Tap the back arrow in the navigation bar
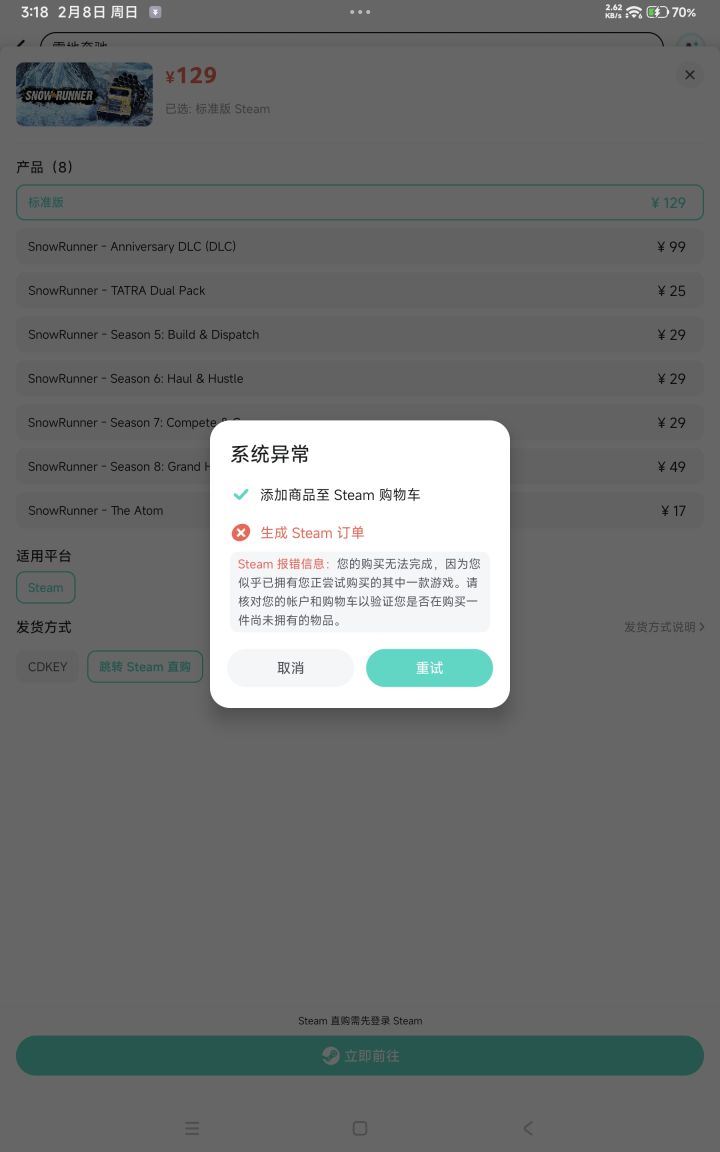Image resolution: width=720 pixels, height=1152 pixels. point(528,1128)
